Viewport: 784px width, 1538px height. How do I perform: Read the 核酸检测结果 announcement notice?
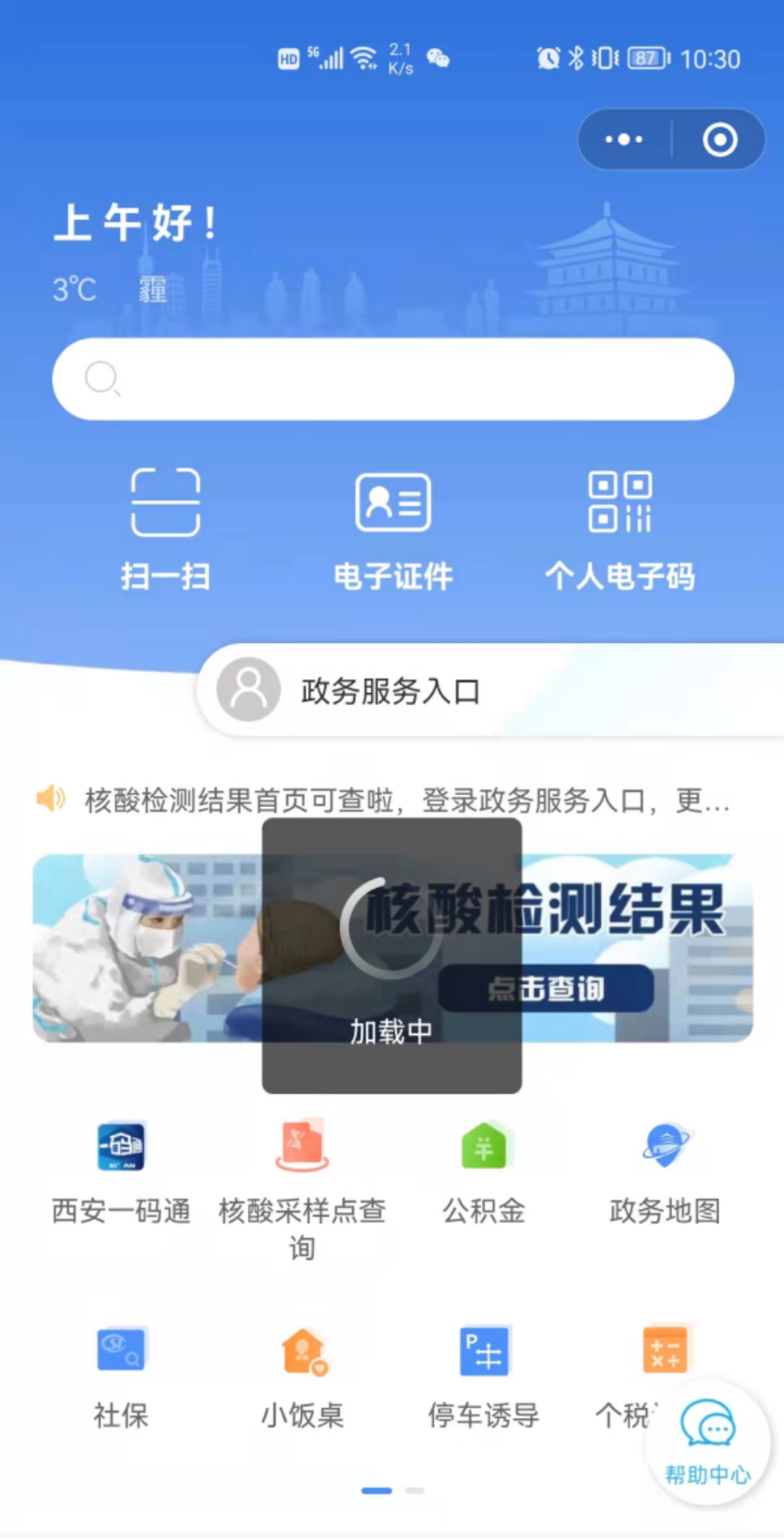(405, 800)
